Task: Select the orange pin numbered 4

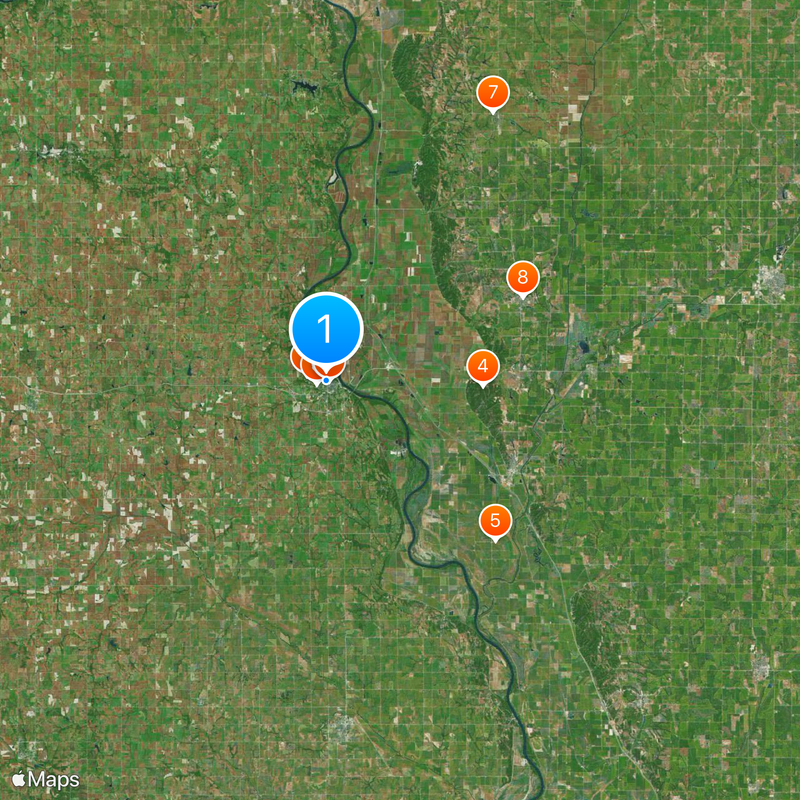Action: (x=483, y=366)
